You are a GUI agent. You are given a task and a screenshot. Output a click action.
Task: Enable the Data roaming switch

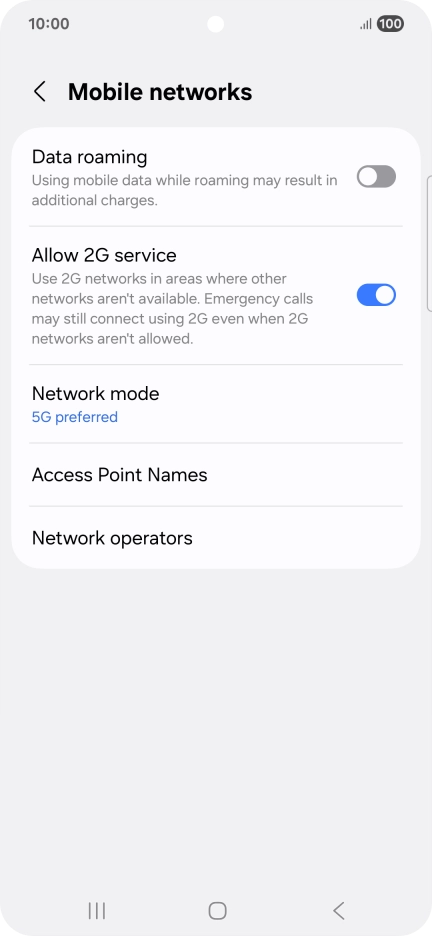coord(376,177)
